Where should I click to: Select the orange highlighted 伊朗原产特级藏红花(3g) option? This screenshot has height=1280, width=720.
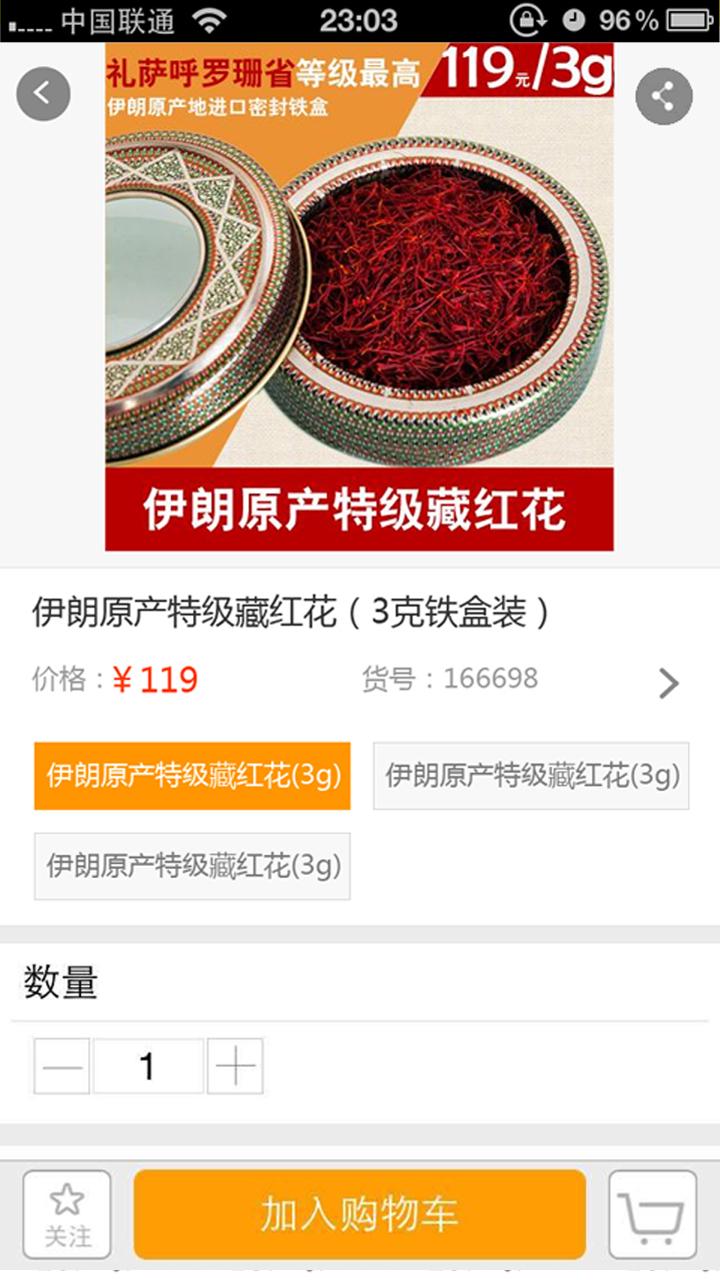[192, 775]
